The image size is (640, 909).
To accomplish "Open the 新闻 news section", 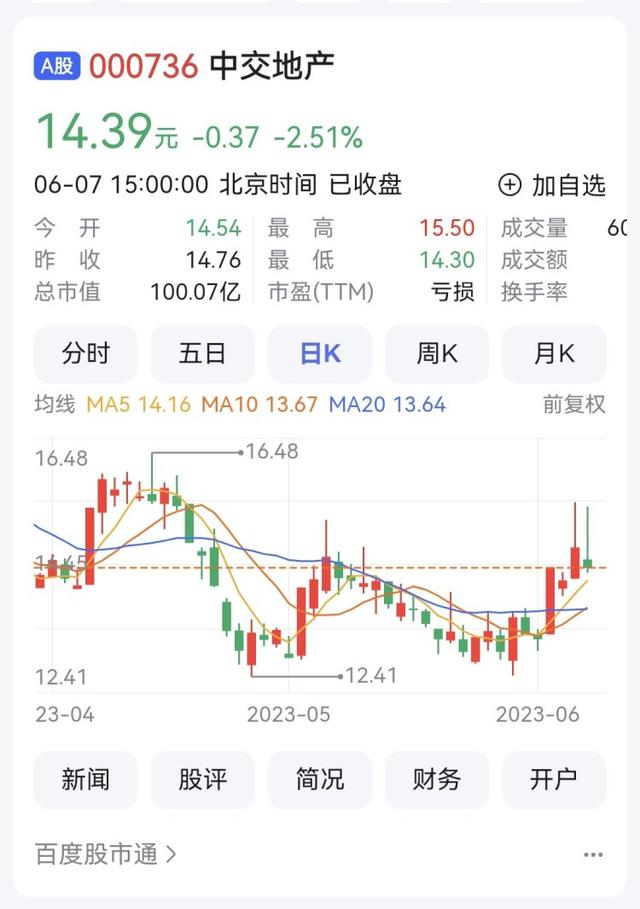I will click(86, 779).
